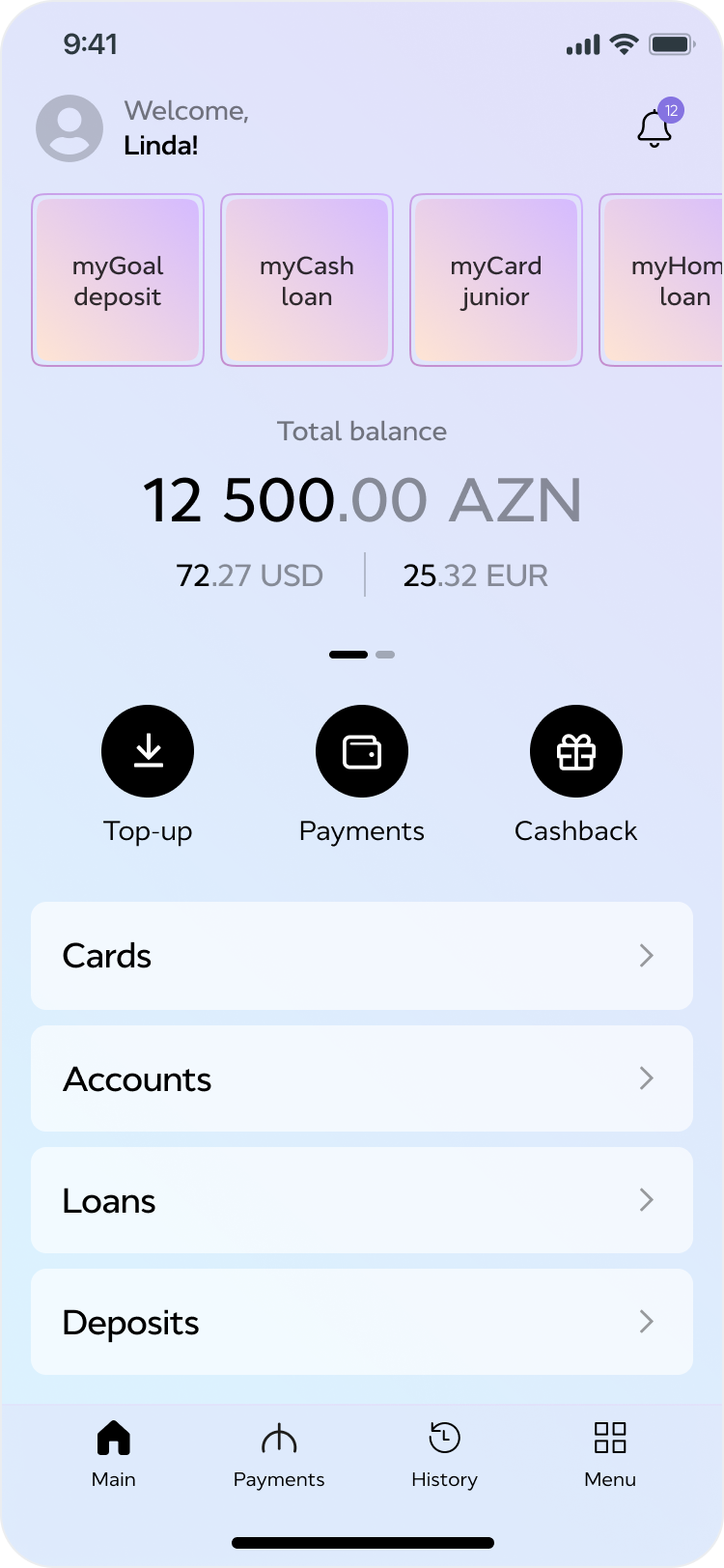Open the myCash loan card
Image resolution: width=724 pixels, height=1568 pixels.
coord(307,280)
